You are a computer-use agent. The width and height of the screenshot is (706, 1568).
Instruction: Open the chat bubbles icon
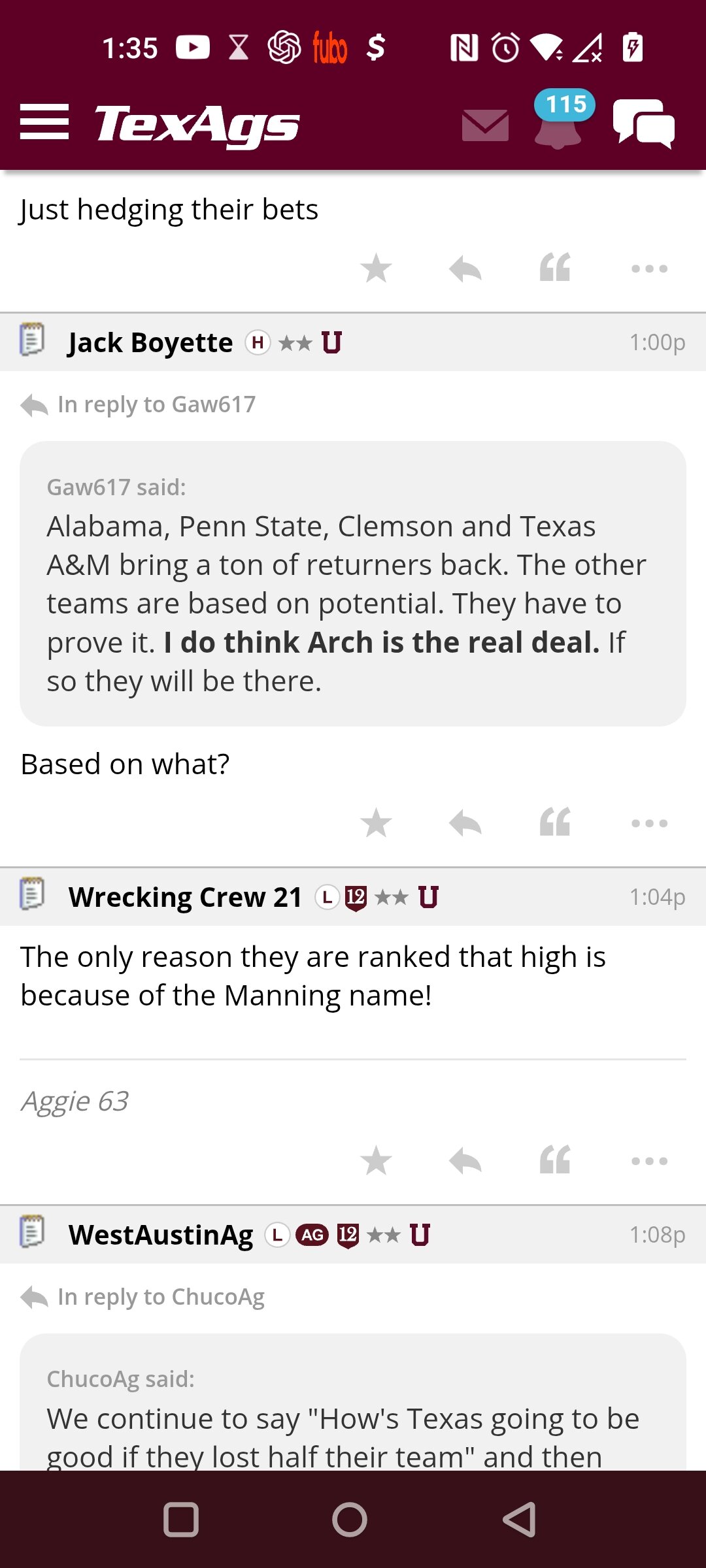coord(644,123)
